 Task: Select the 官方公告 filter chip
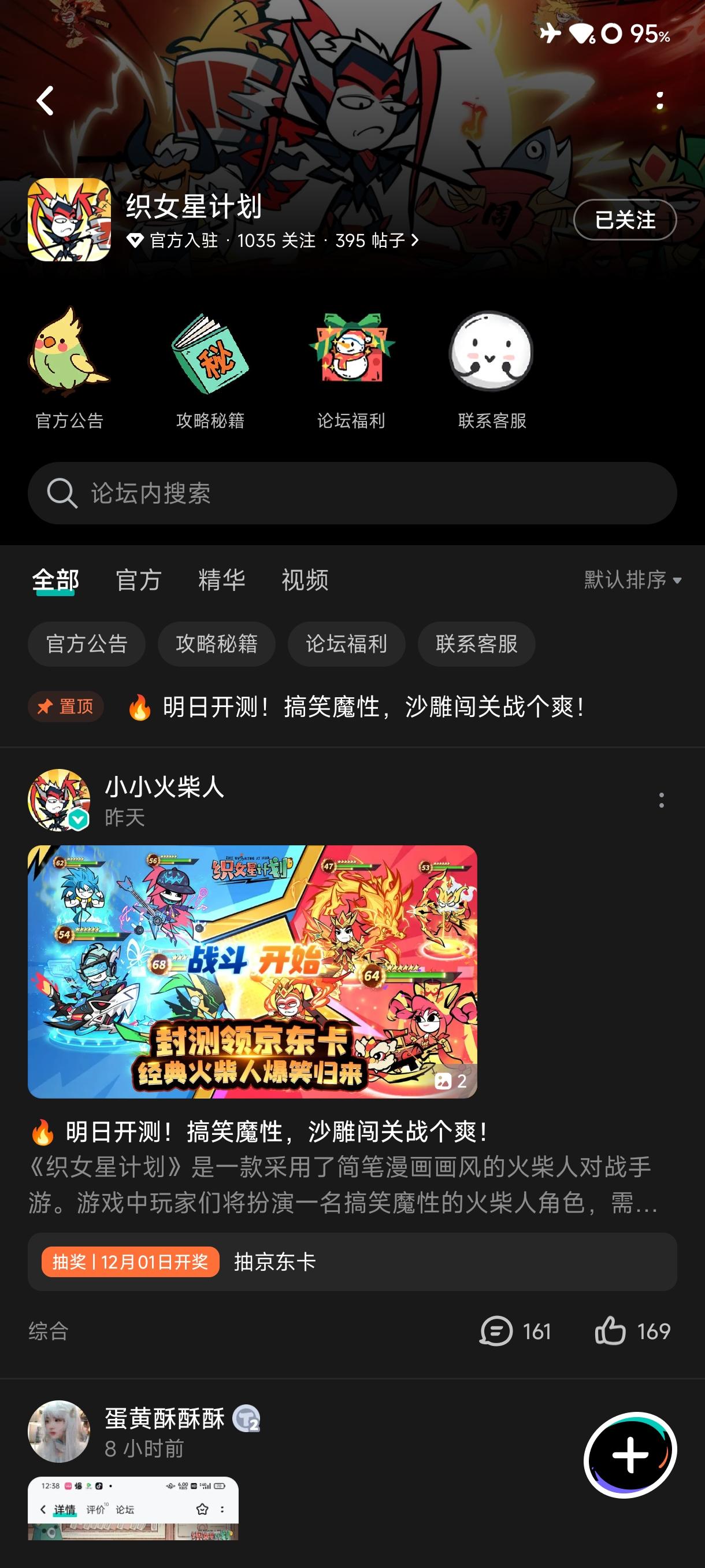(x=86, y=644)
